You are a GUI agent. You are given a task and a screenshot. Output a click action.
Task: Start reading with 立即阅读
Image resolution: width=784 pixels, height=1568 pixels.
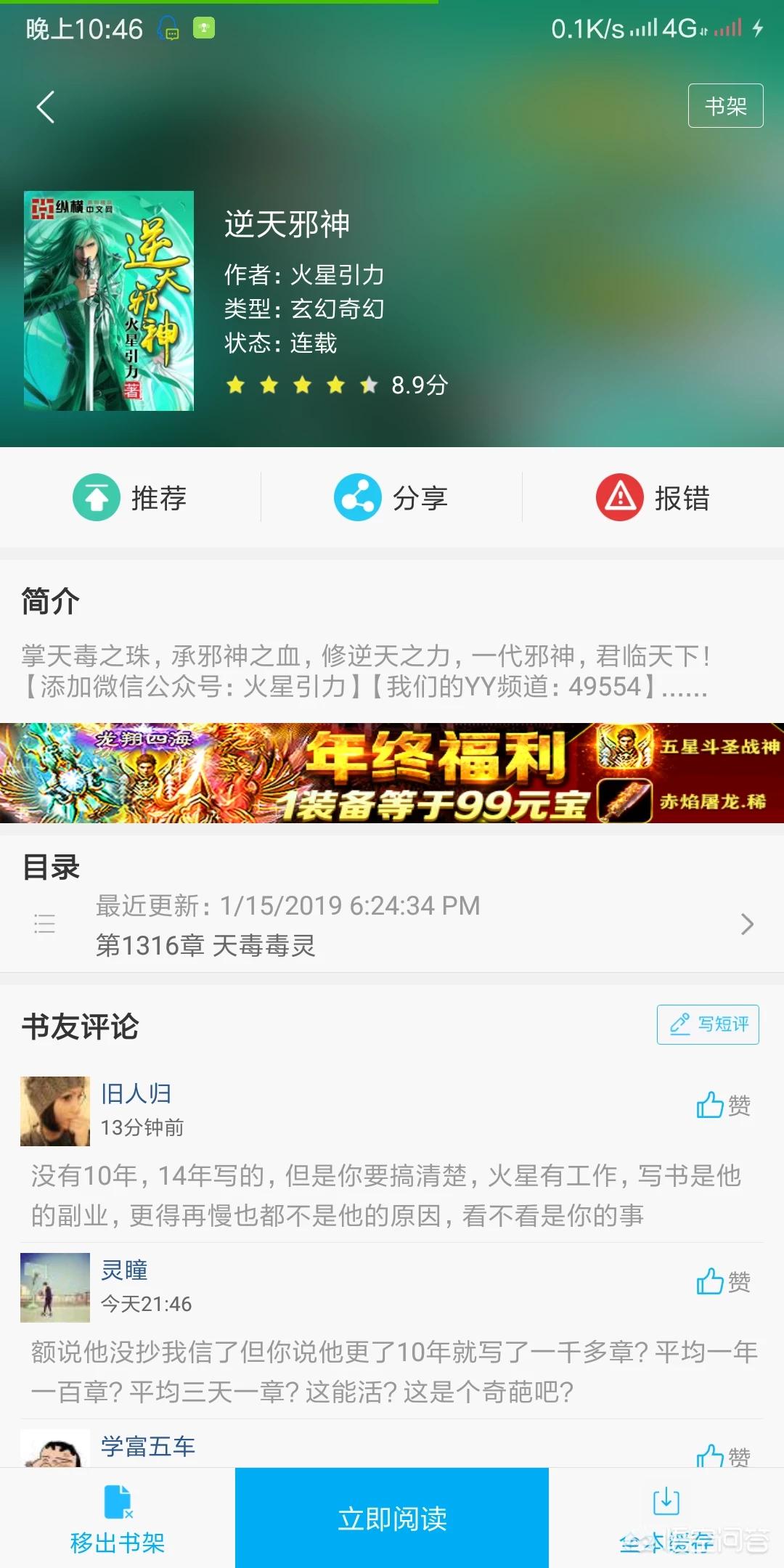[x=392, y=1518]
